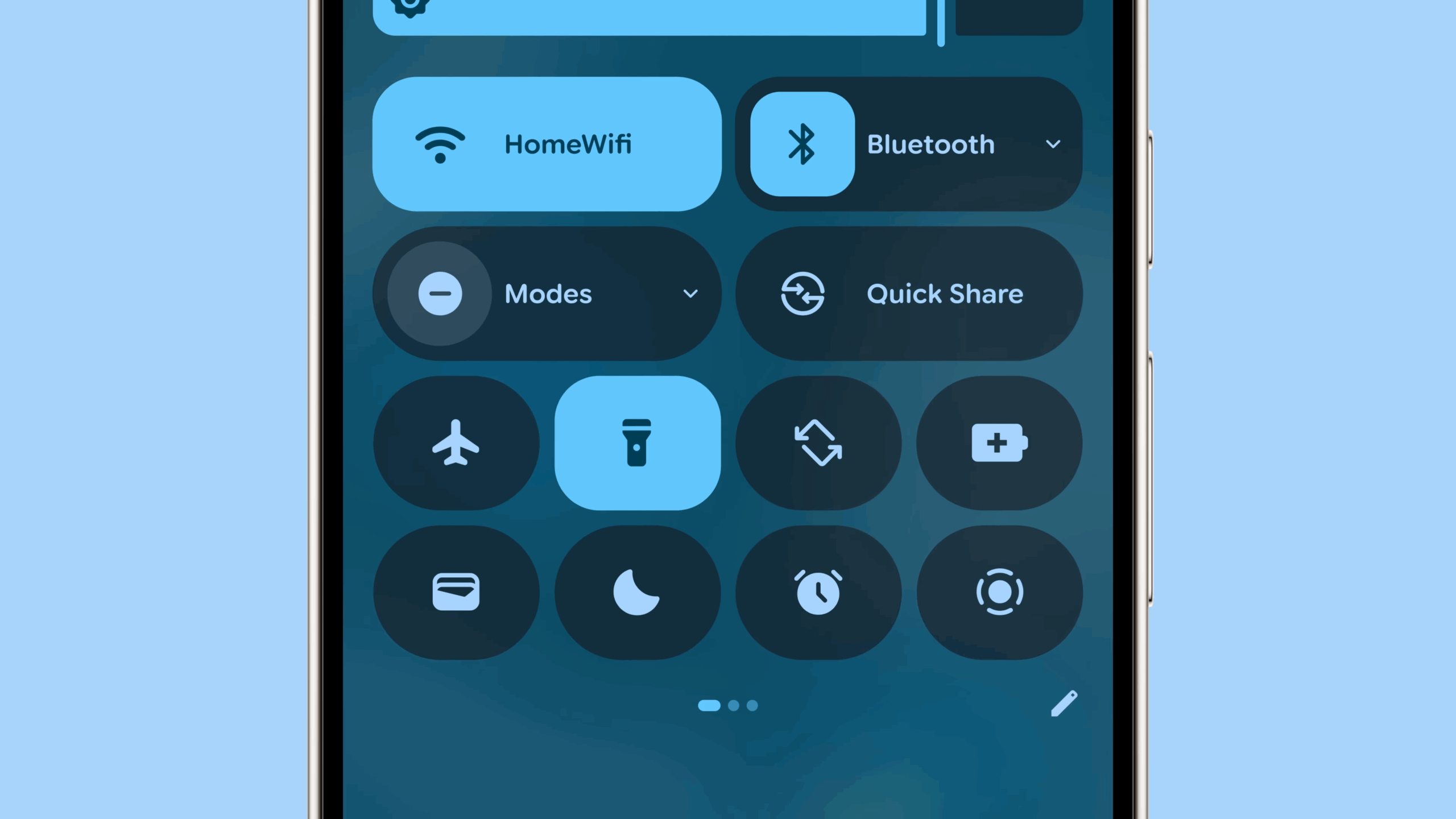Toggle the Modes do-not-disturb icon

440,293
